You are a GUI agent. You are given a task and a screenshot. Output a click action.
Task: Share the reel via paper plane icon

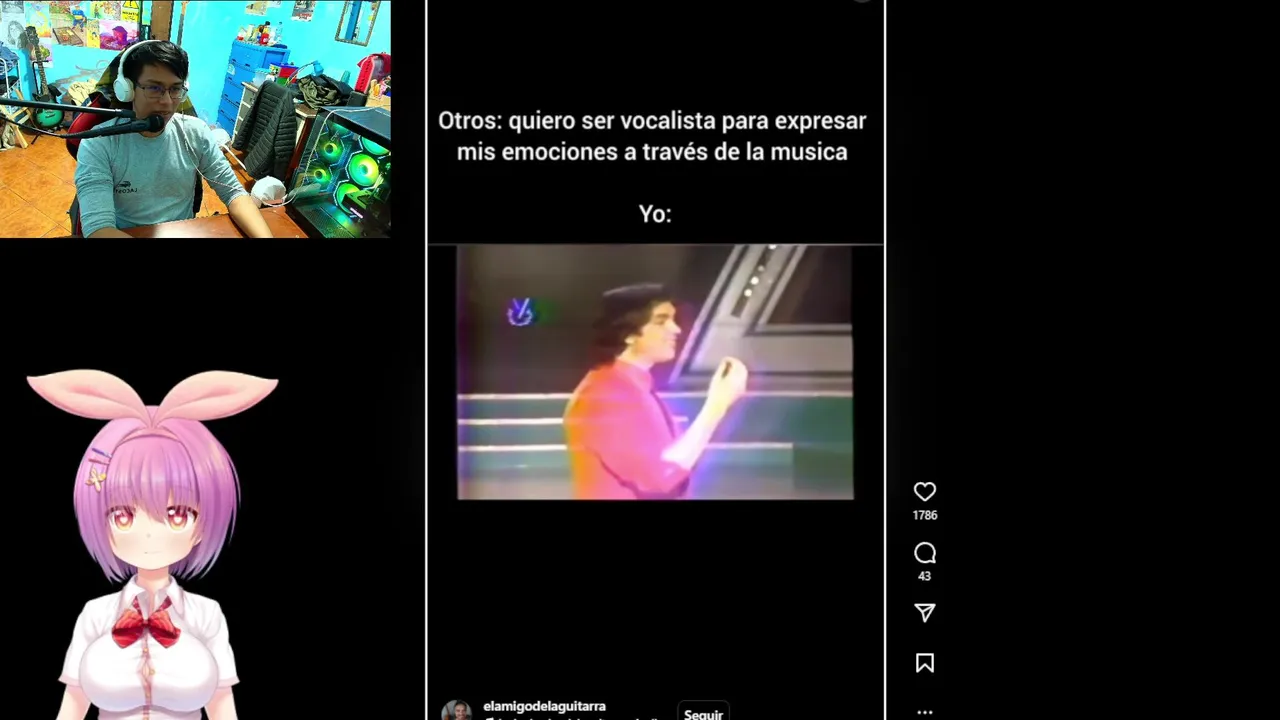pyautogui.click(x=924, y=613)
